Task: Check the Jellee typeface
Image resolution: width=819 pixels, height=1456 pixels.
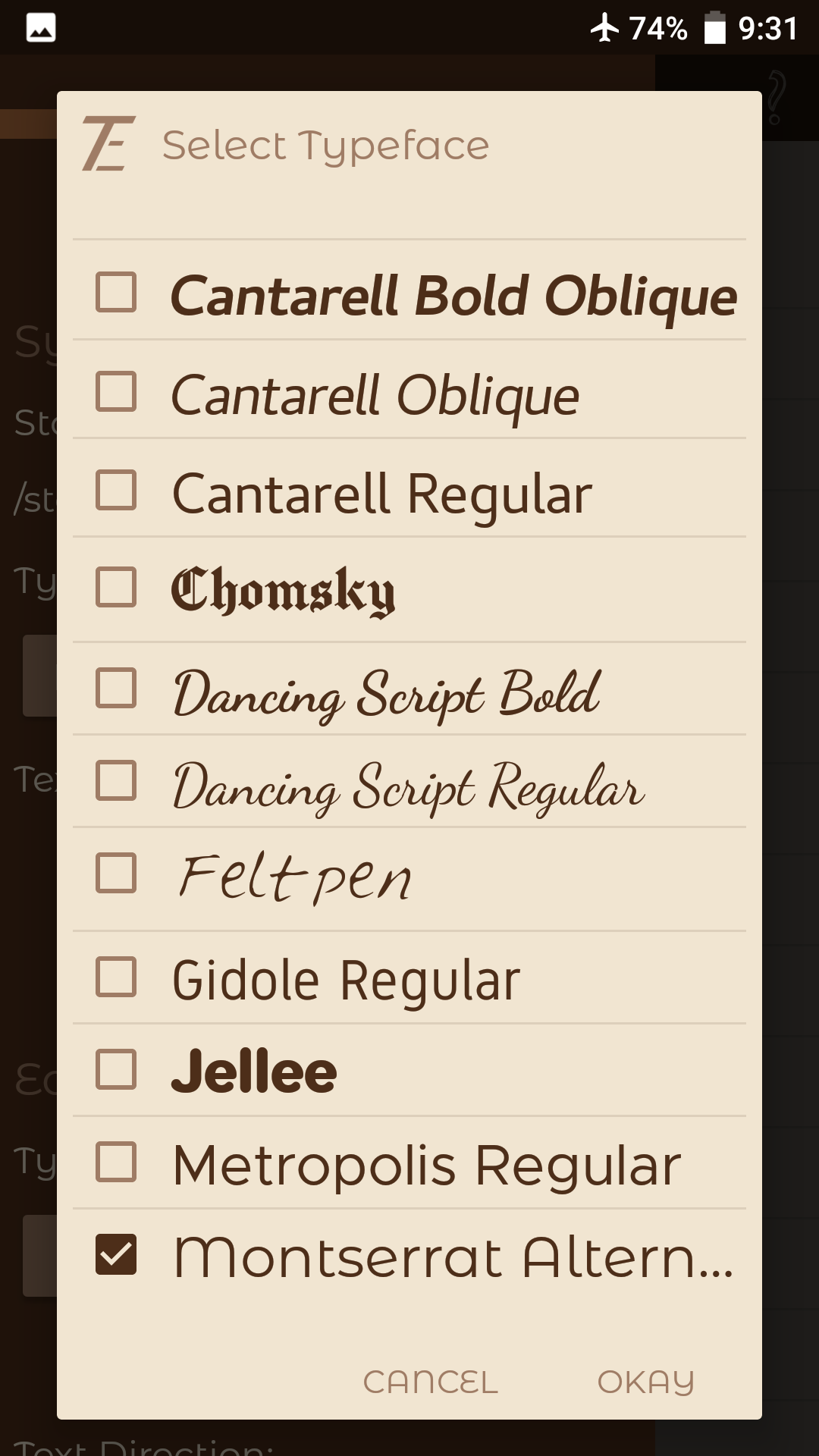Action: (x=409, y=1069)
